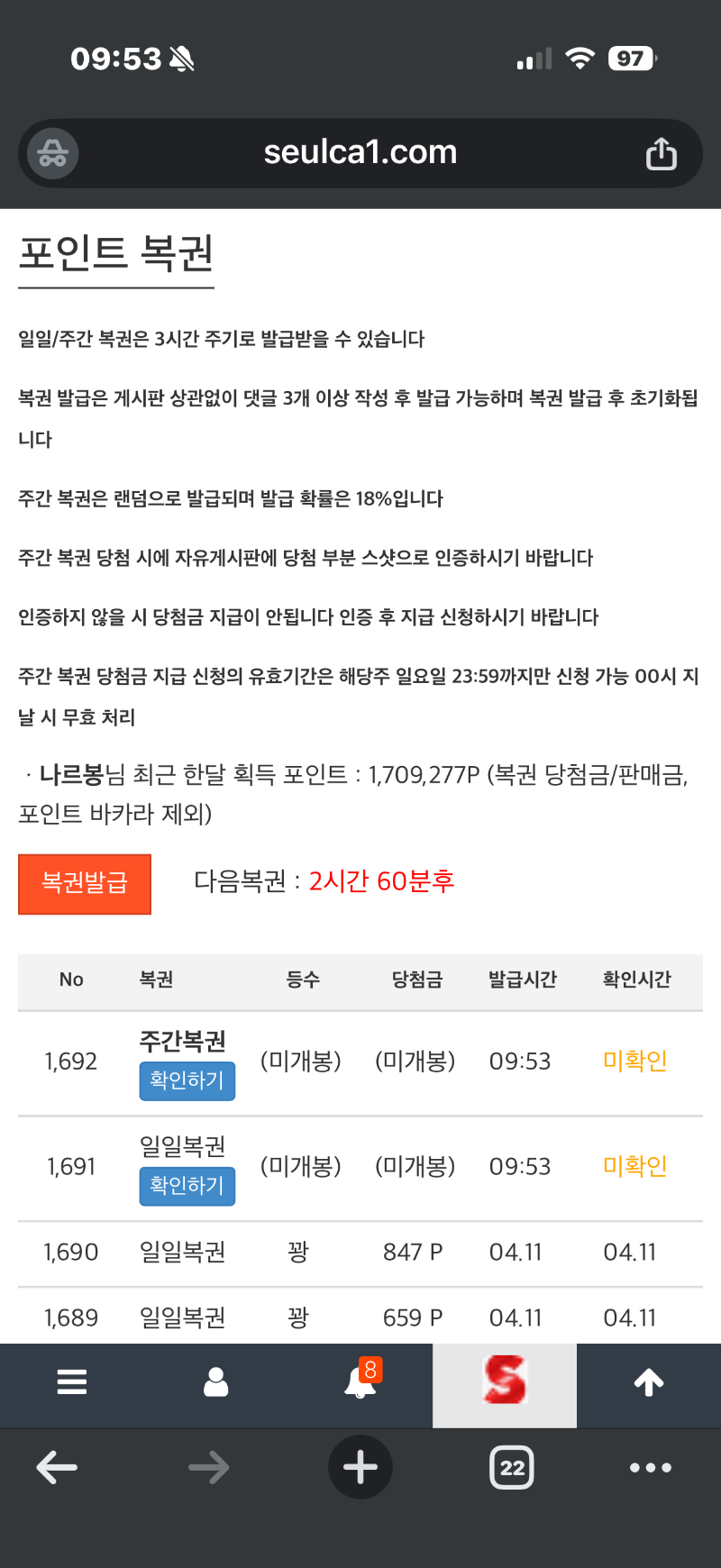Open a new browser tab
The height and width of the screenshot is (1568, 721).
coord(360,1468)
